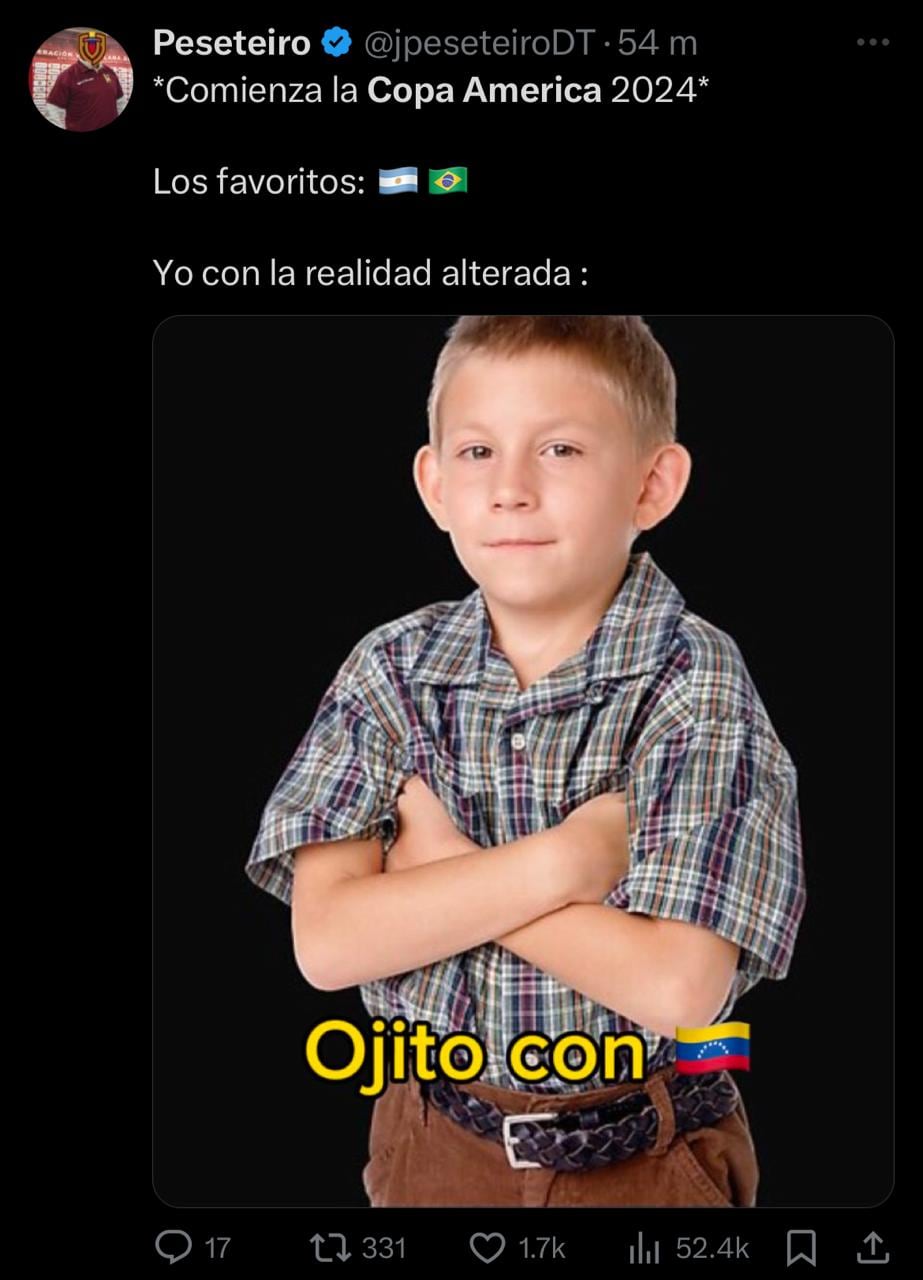
Task: Share the tweet
Action: [872, 1247]
